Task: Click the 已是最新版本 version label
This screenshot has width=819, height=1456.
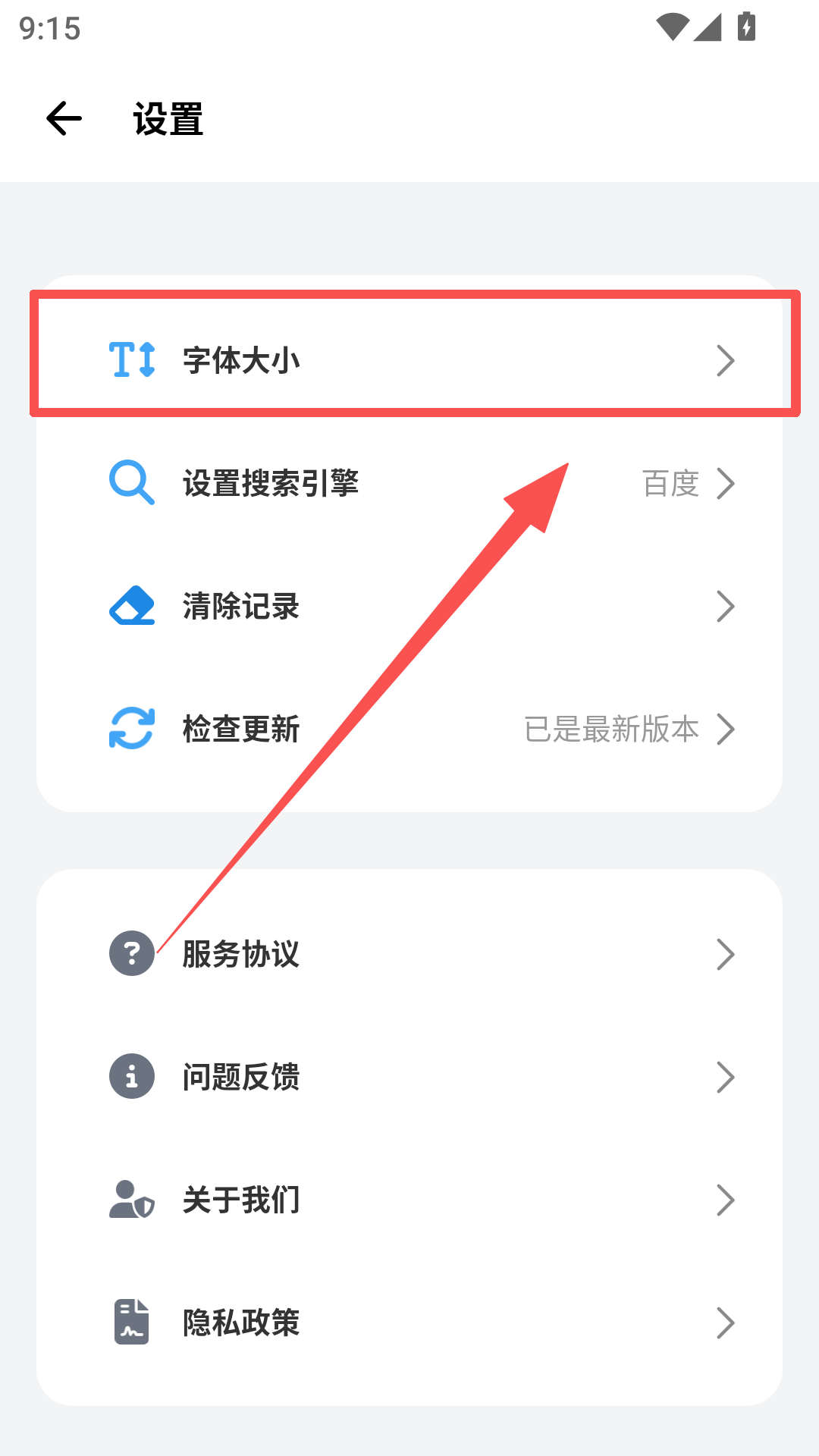Action: tap(611, 729)
